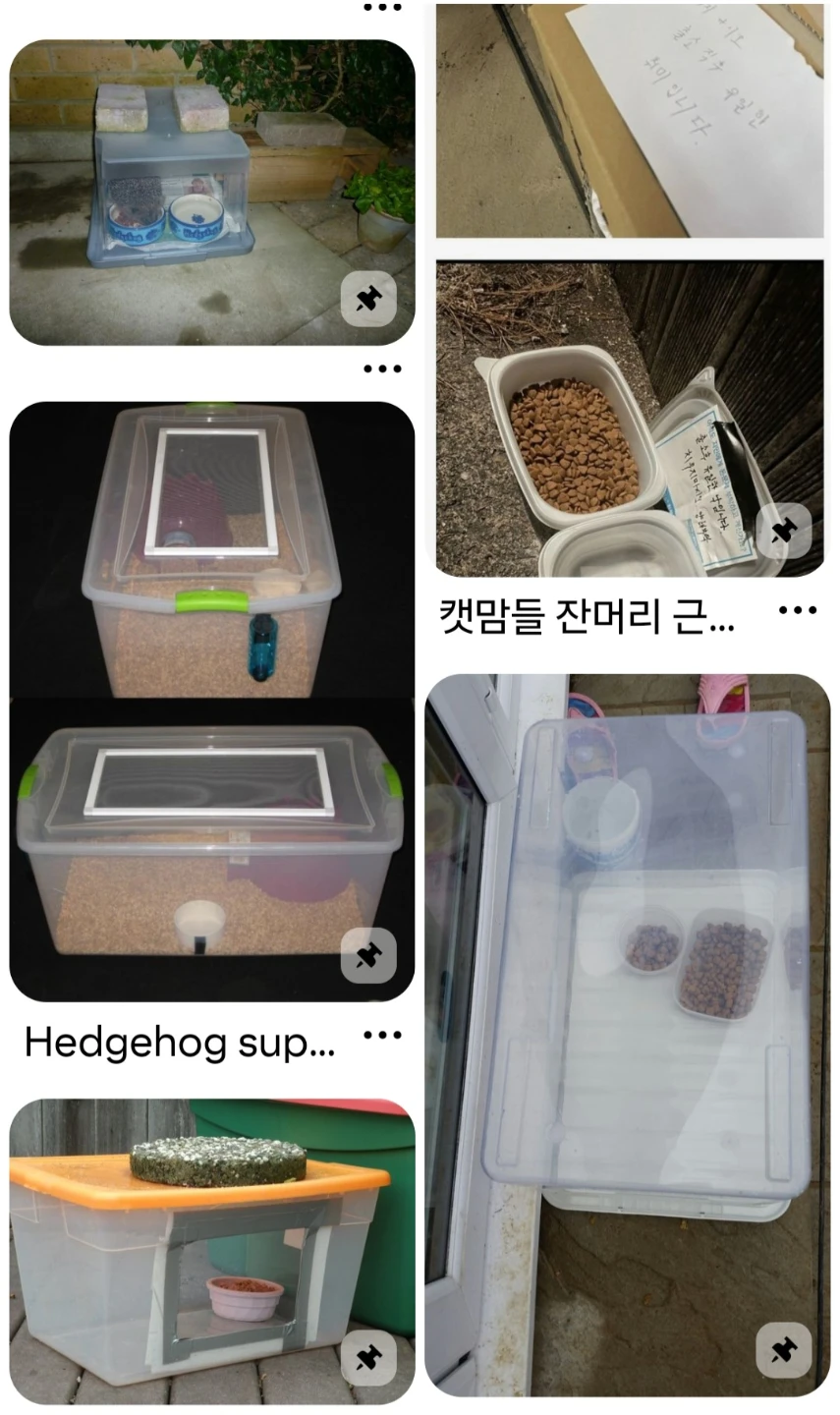This screenshot has width=840, height=1415.
Task: Save the orange-lid feeding box pin
Action: [x=368, y=1358]
